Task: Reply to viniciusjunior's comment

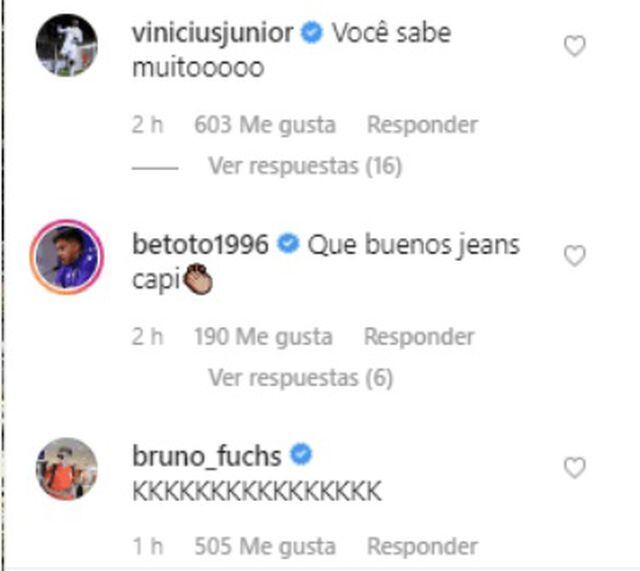Action: 422,125
